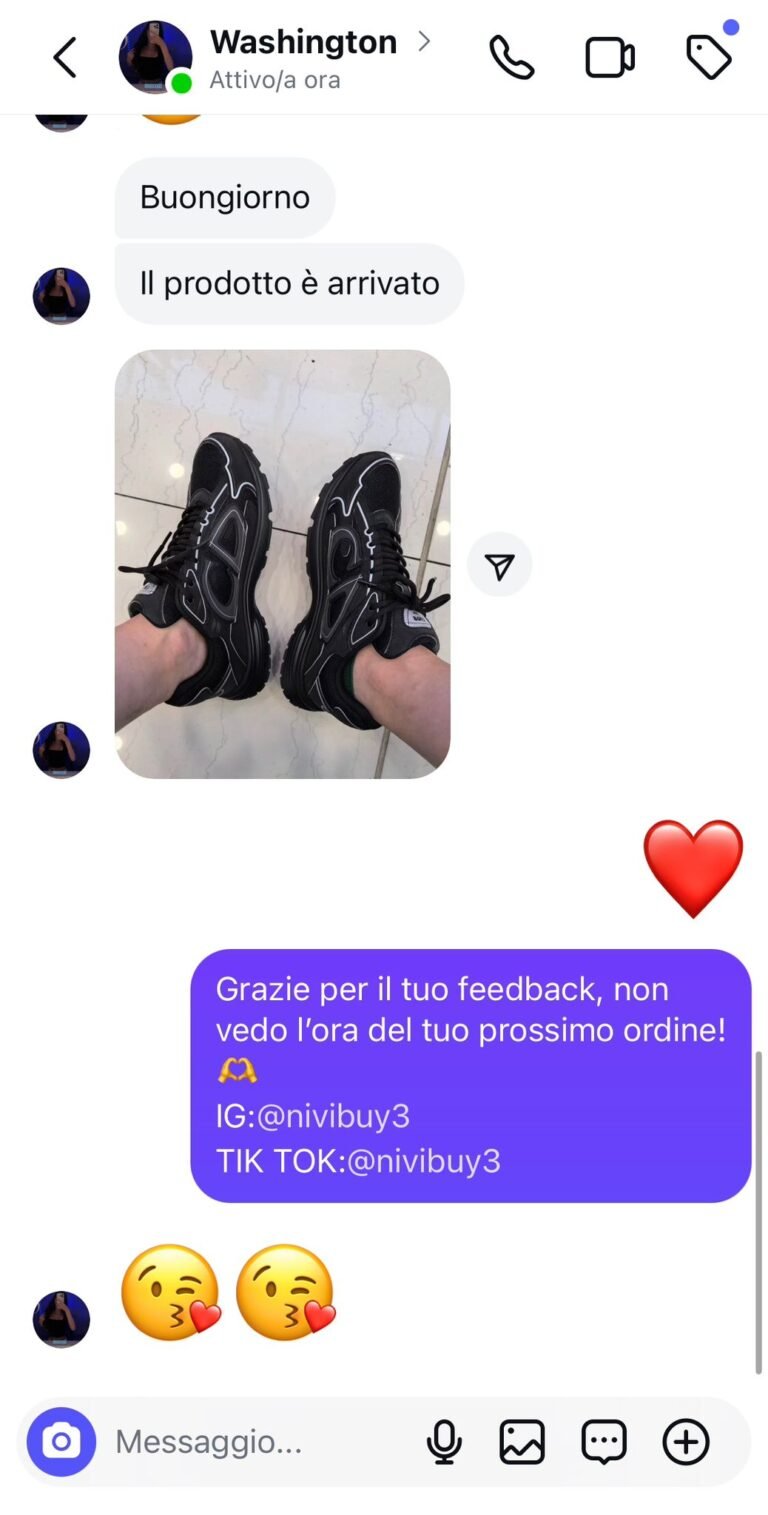Open more options plus button
The image size is (768, 1515).
(x=686, y=1442)
